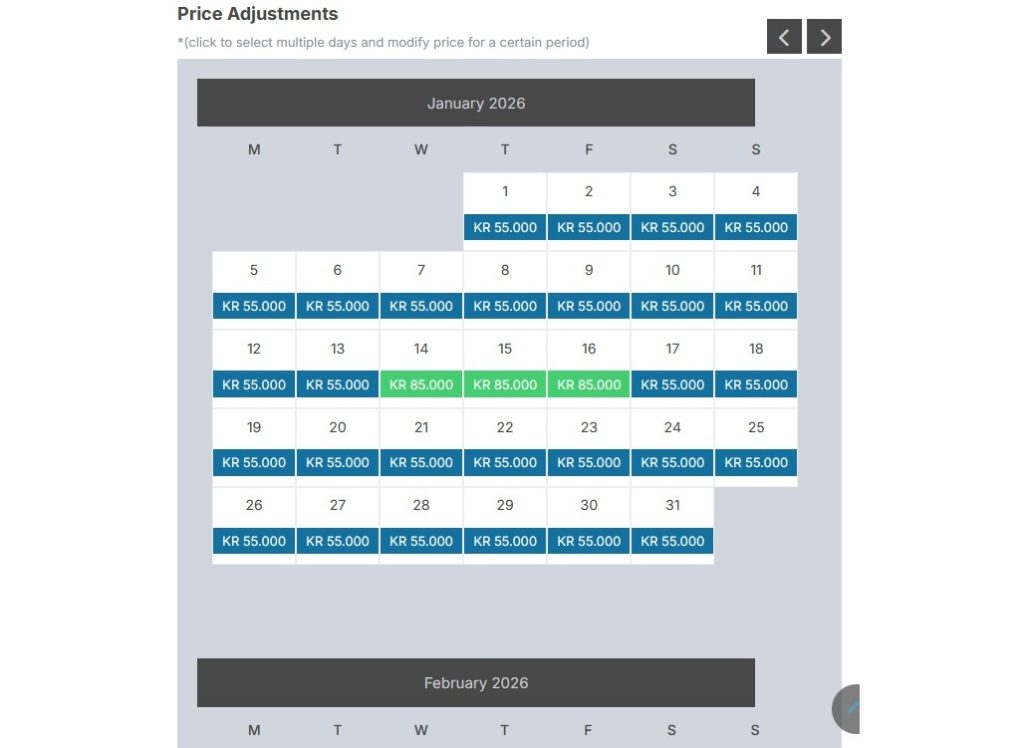Image resolution: width=1024 pixels, height=748 pixels.
Task: Select January 18 day cell
Action: pyautogui.click(x=756, y=364)
